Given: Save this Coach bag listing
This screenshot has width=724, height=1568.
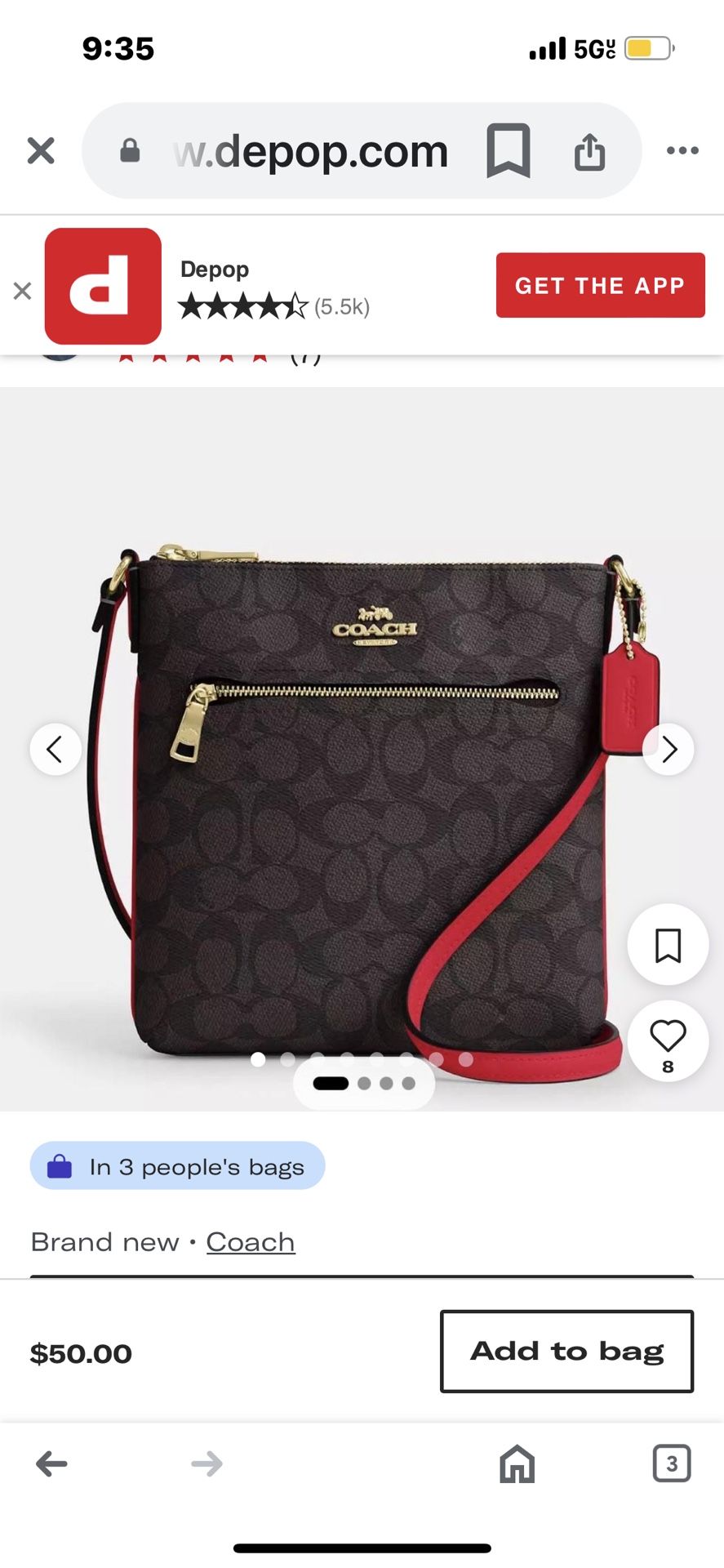Looking at the screenshot, I should (x=668, y=945).
